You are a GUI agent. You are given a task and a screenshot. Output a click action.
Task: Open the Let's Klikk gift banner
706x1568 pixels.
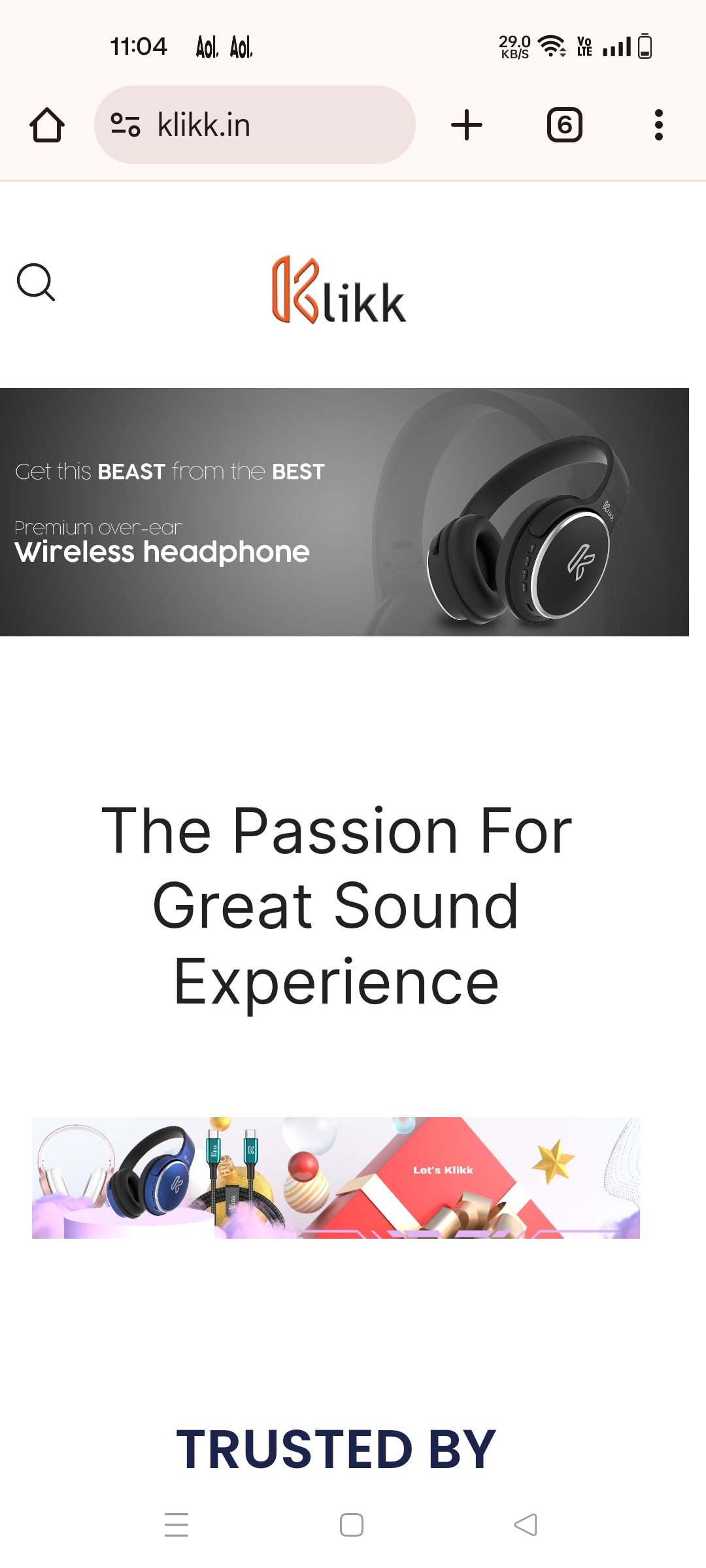click(336, 1177)
